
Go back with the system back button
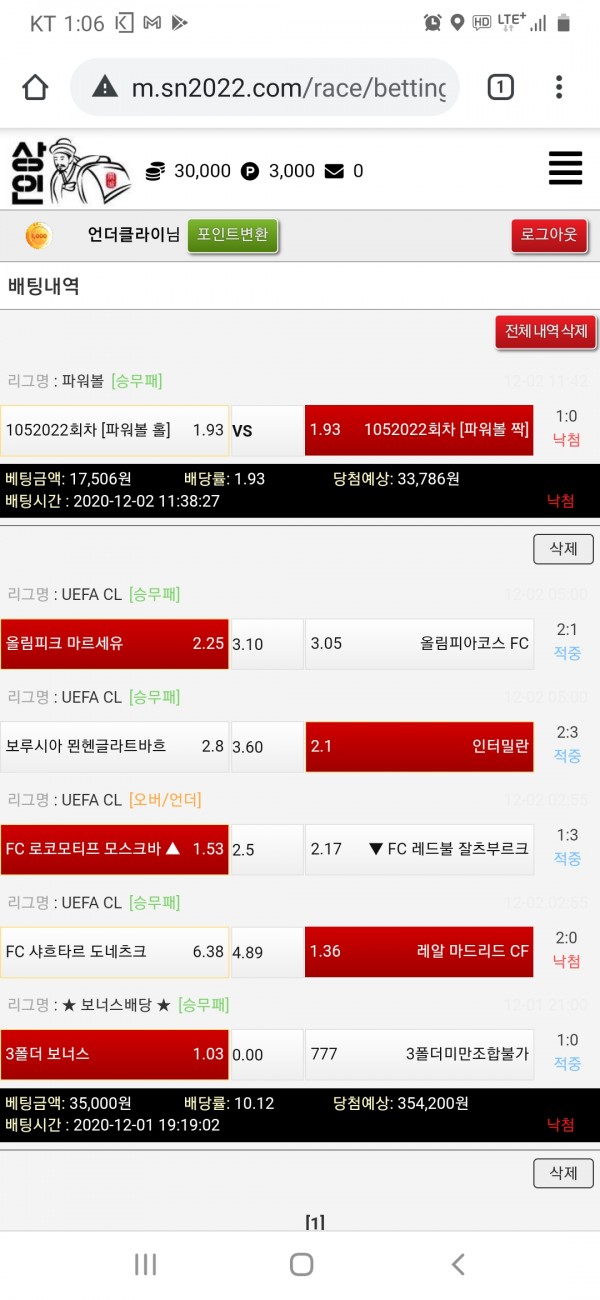457,1264
